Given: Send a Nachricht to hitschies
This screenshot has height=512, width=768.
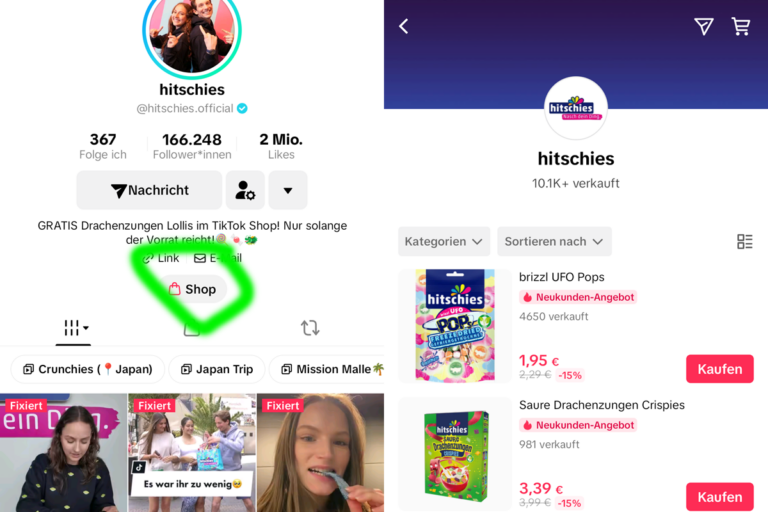Looking at the screenshot, I should (149, 190).
